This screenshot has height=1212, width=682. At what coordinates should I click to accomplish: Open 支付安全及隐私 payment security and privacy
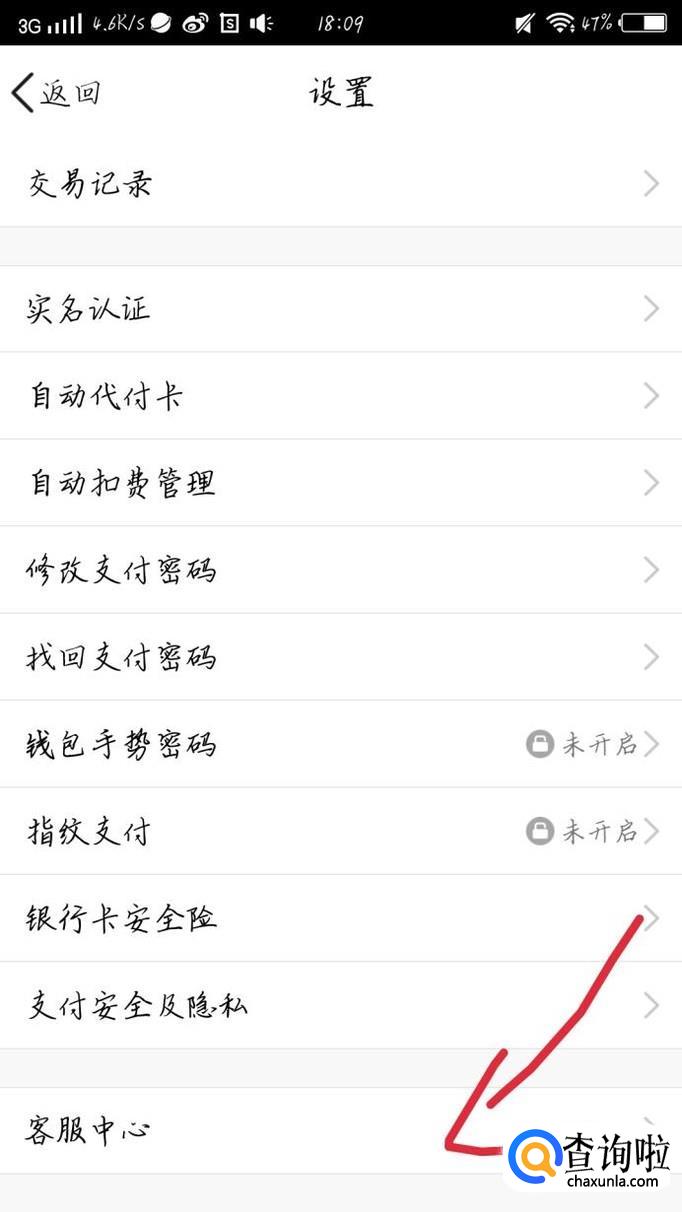click(340, 1005)
